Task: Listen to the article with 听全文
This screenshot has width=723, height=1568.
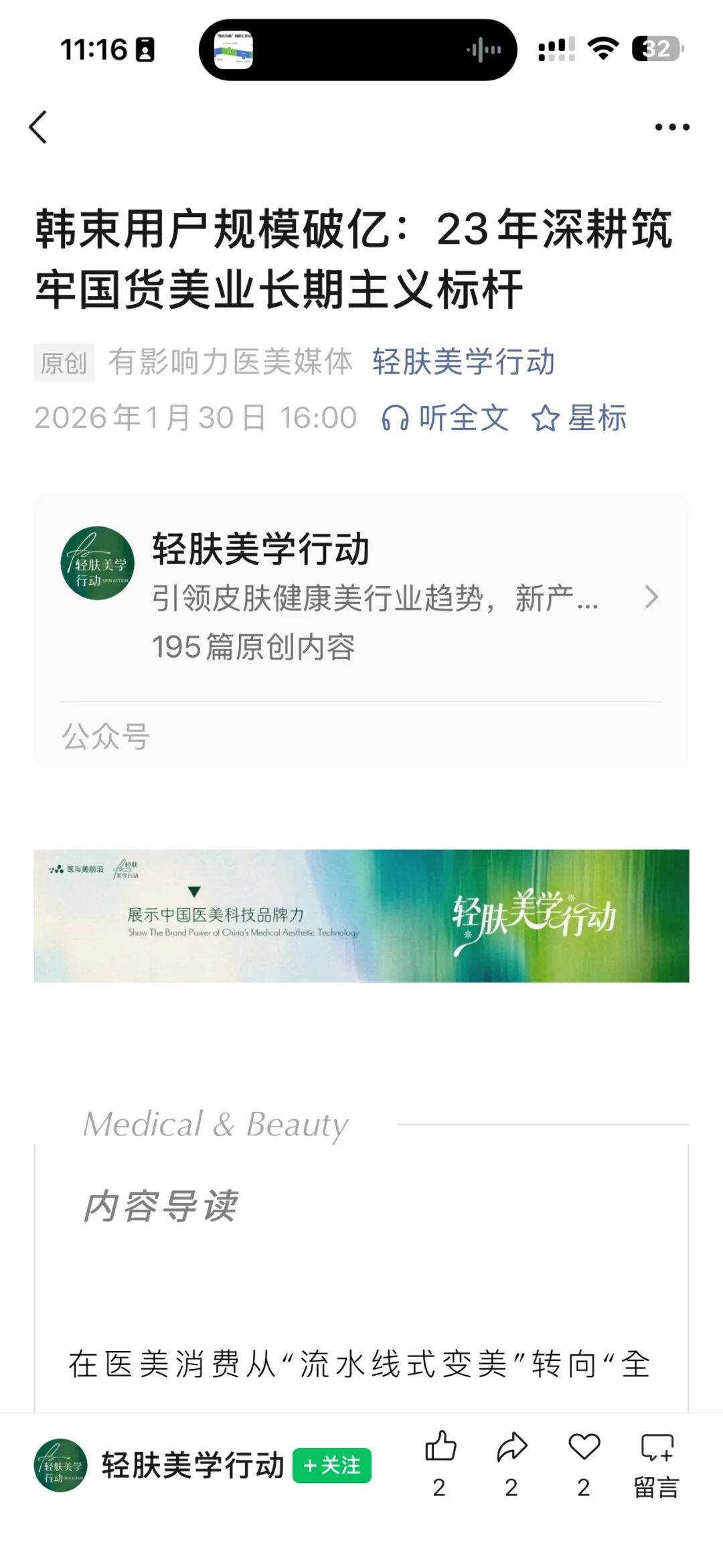Action: 445,418
